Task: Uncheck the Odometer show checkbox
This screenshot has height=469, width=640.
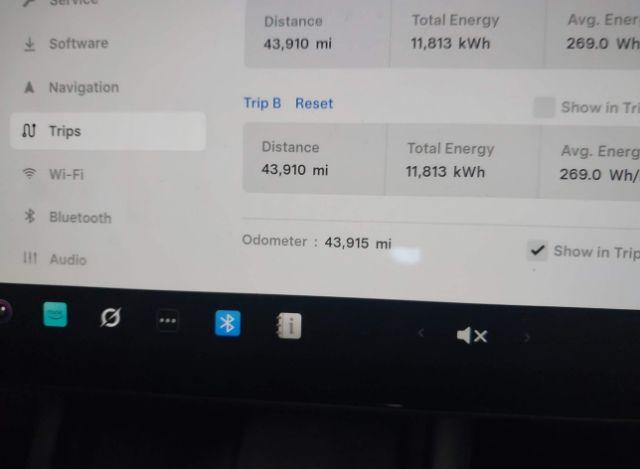Action: pos(538,251)
